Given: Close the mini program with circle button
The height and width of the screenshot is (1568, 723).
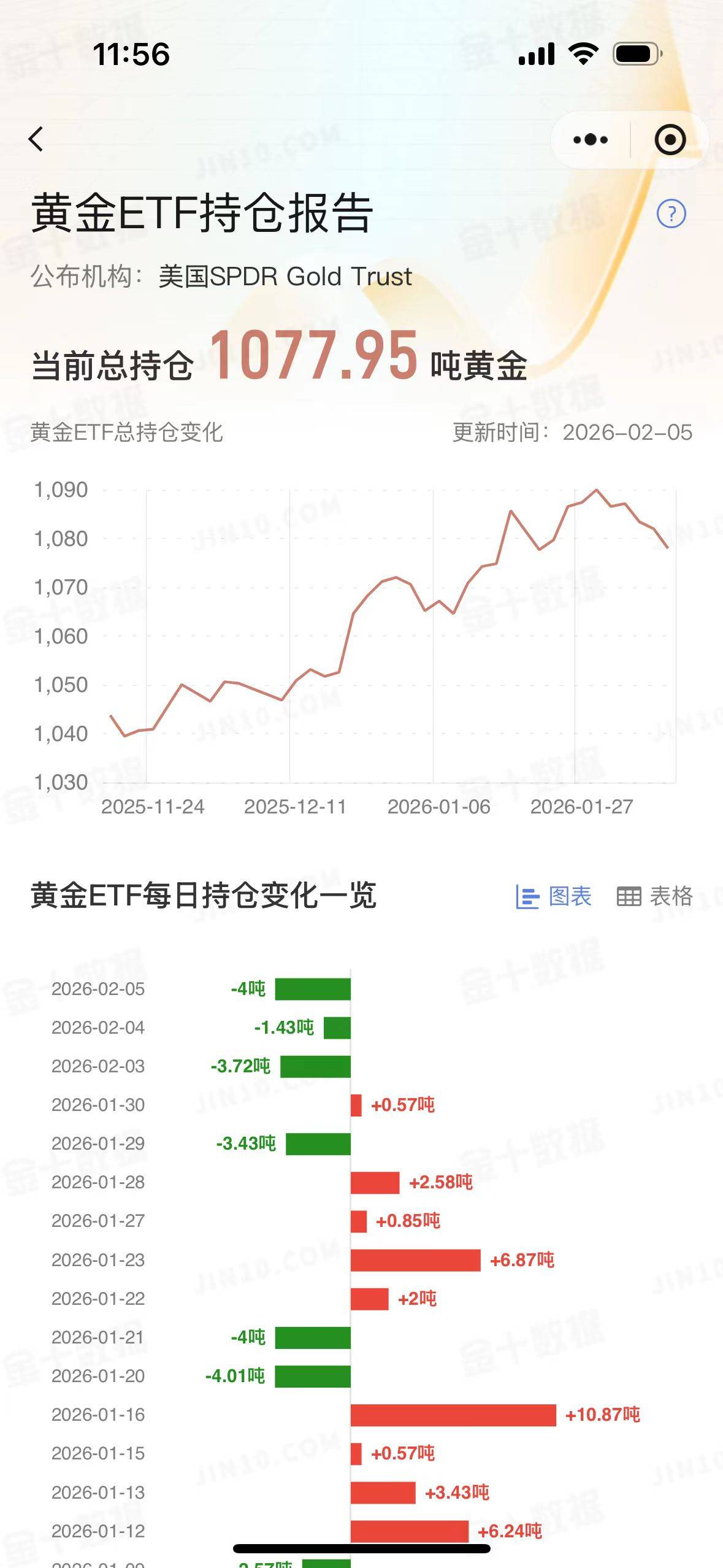Looking at the screenshot, I should click(x=670, y=140).
